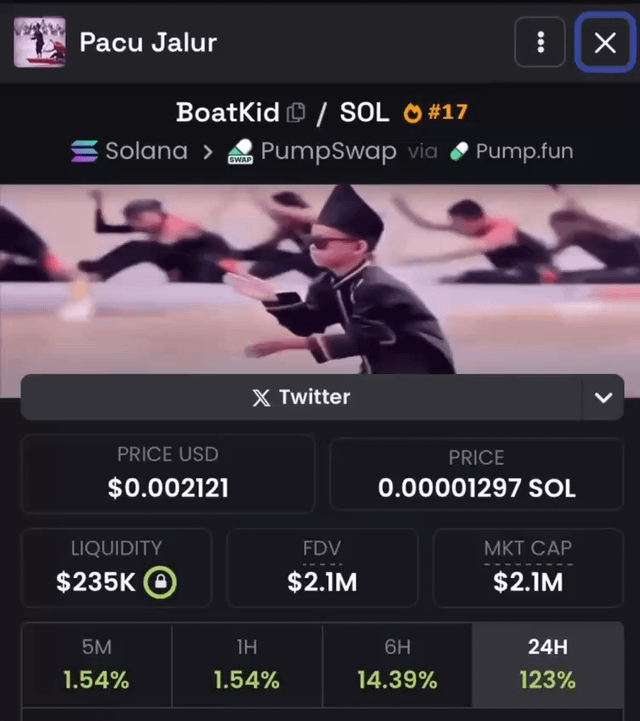Tap the liquidity lock icon
The height and width of the screenshot is (721, 640).
(160, 581)
